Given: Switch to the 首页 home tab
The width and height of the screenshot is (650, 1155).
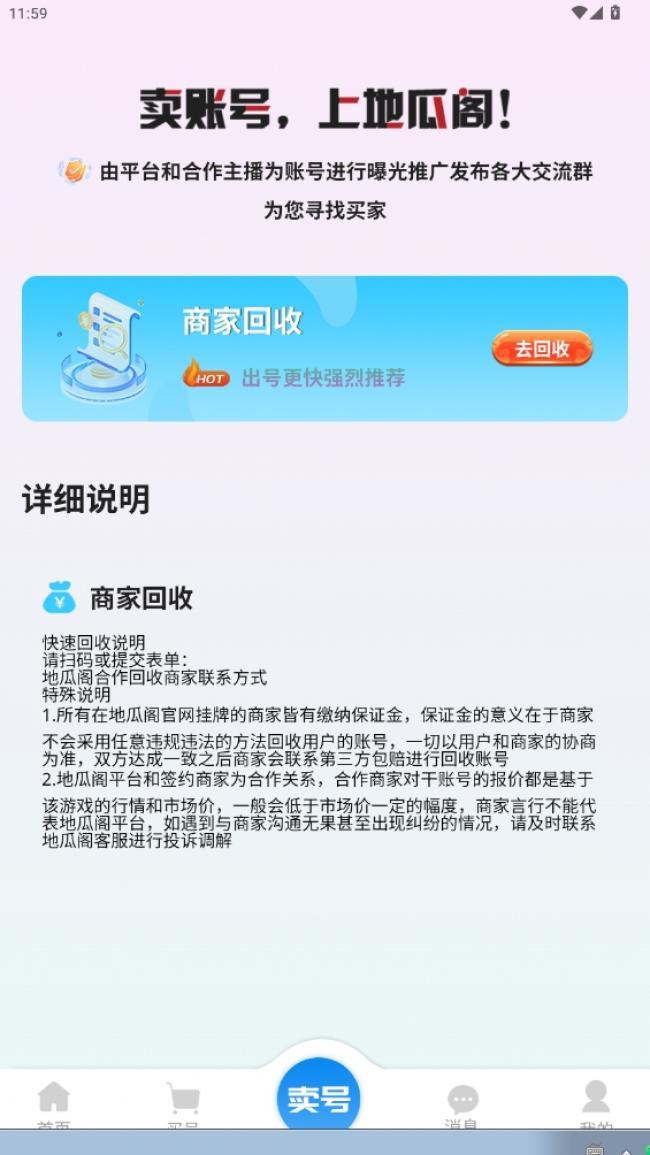Looking at the screenshot, I should [54, 1101].
